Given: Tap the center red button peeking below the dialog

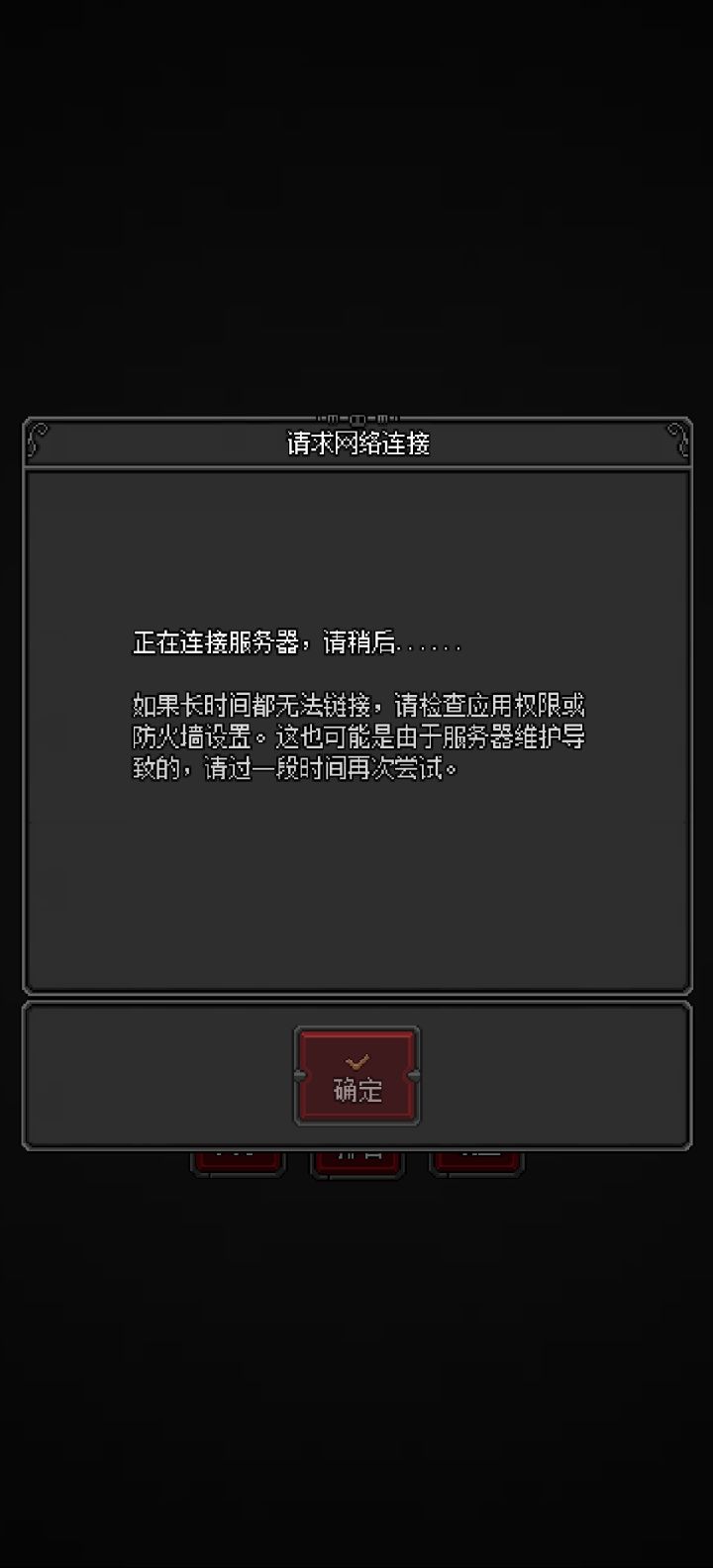Looking at the screenshot, I should point(357,1160).
